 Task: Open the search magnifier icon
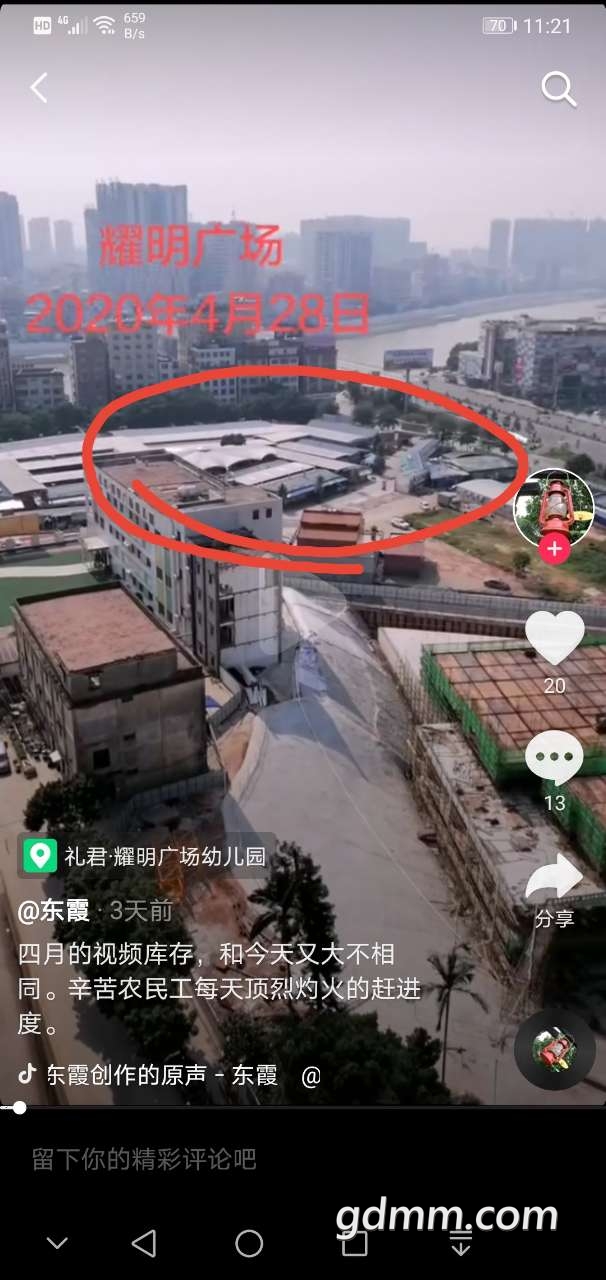pos(558,88)
